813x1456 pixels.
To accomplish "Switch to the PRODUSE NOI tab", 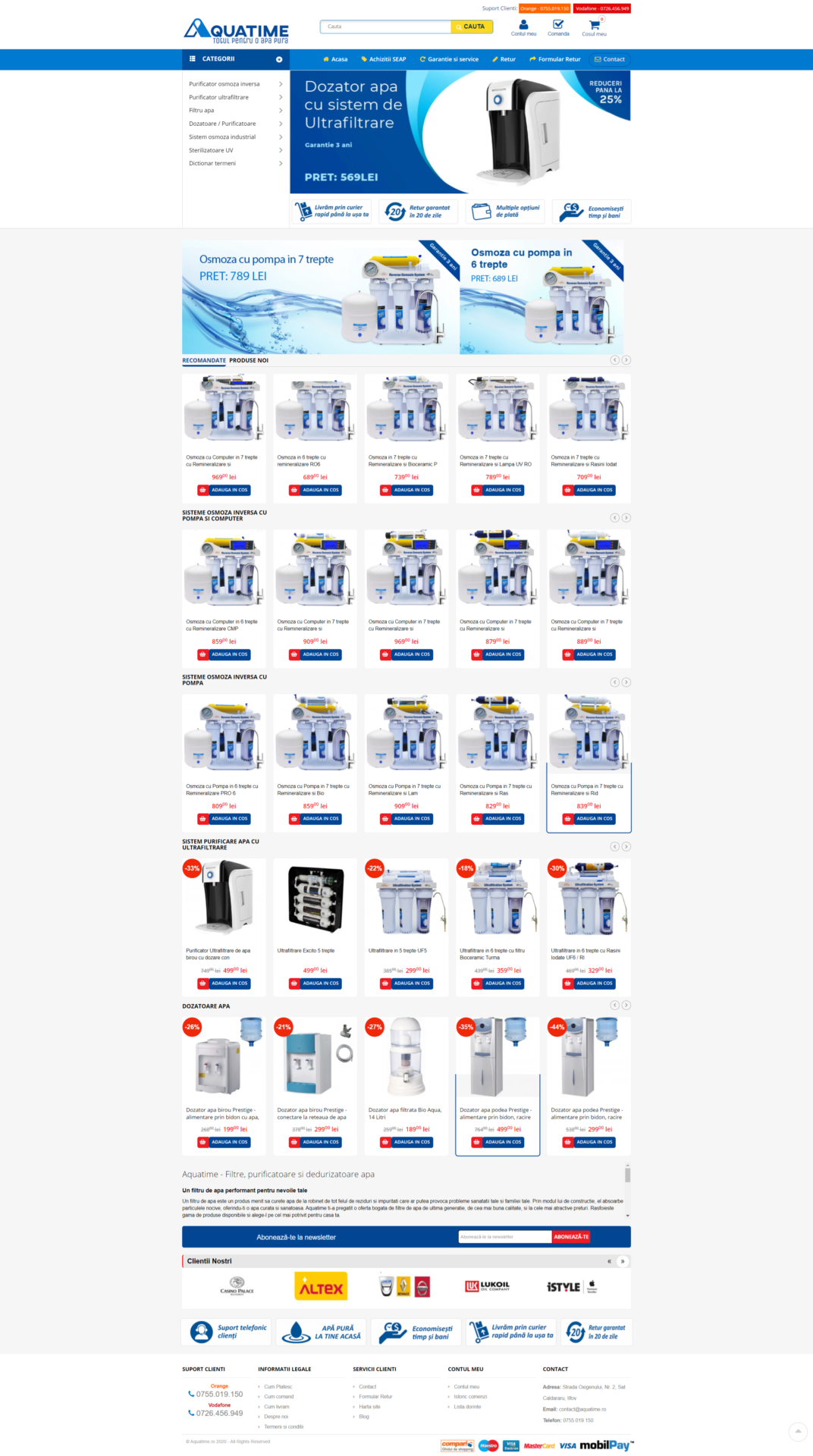I will click(249, 360).
